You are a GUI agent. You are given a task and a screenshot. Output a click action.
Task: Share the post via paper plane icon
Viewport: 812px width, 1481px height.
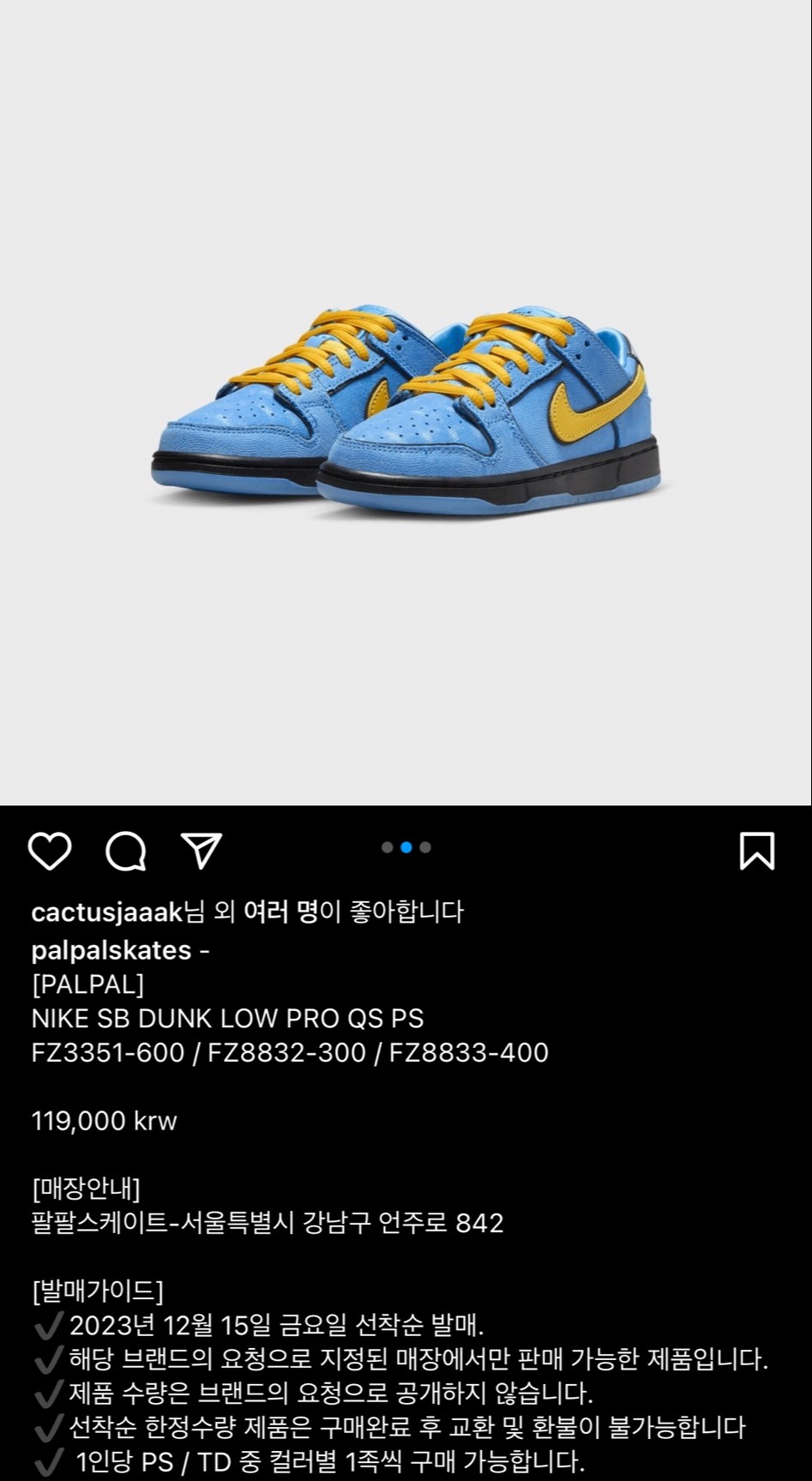202,851
